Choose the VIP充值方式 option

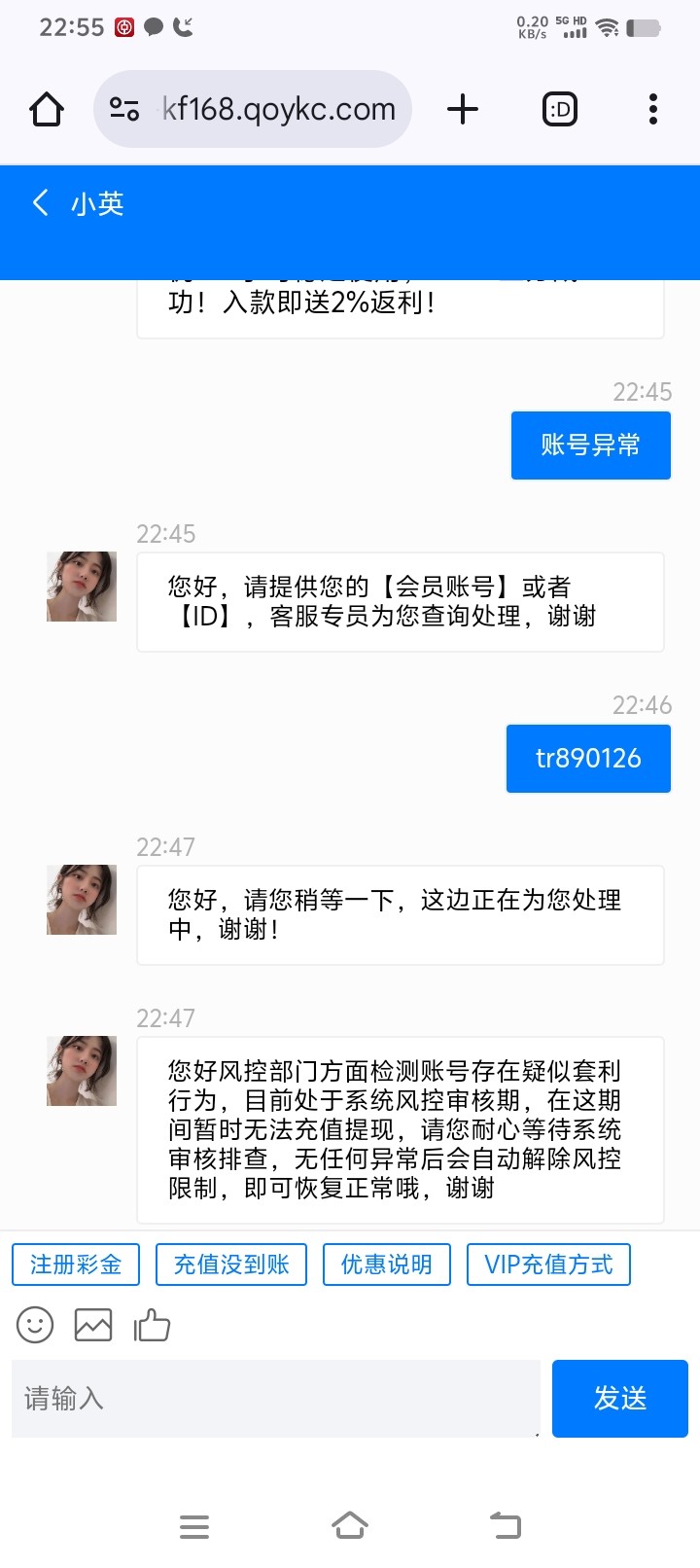pyautogui.click(x=548, y=1265)
